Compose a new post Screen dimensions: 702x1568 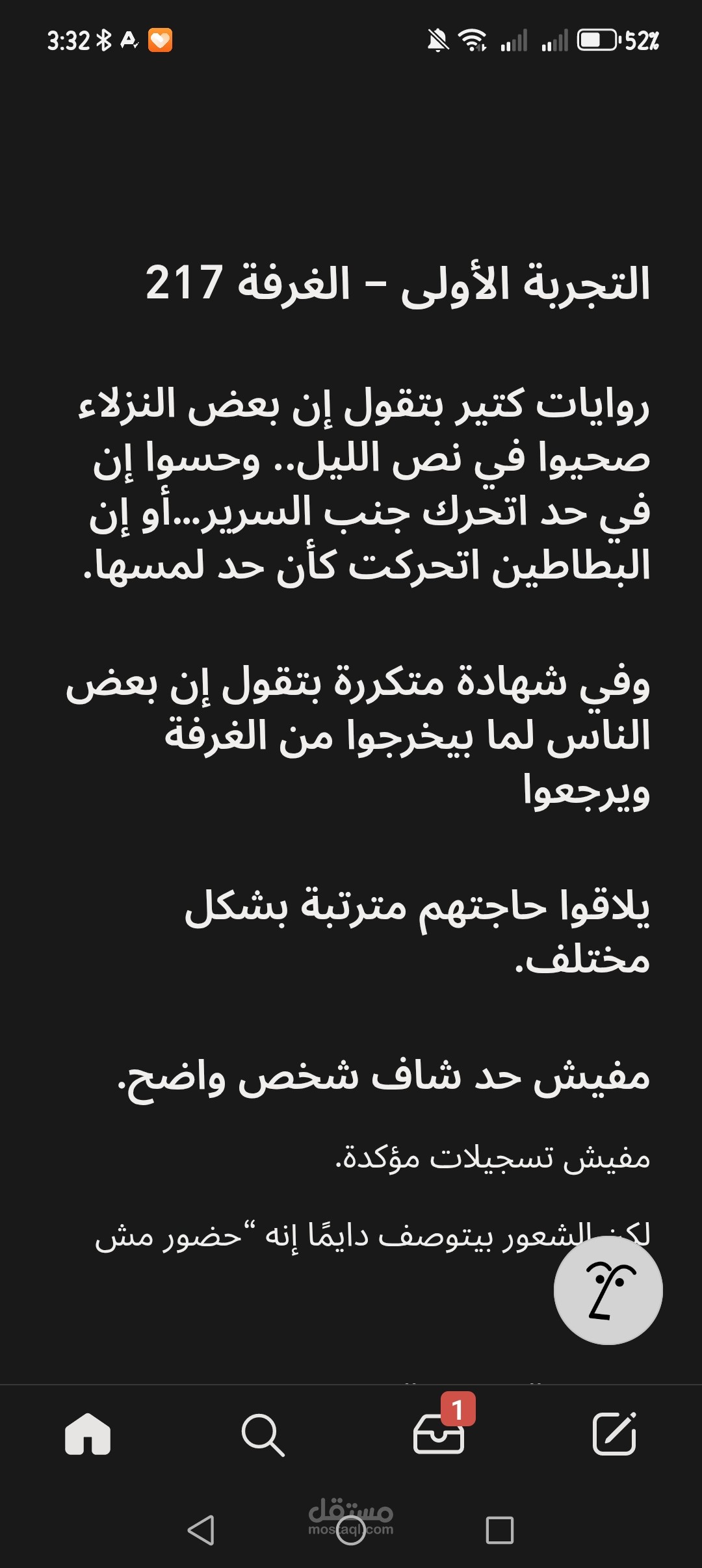(614, 1433)
